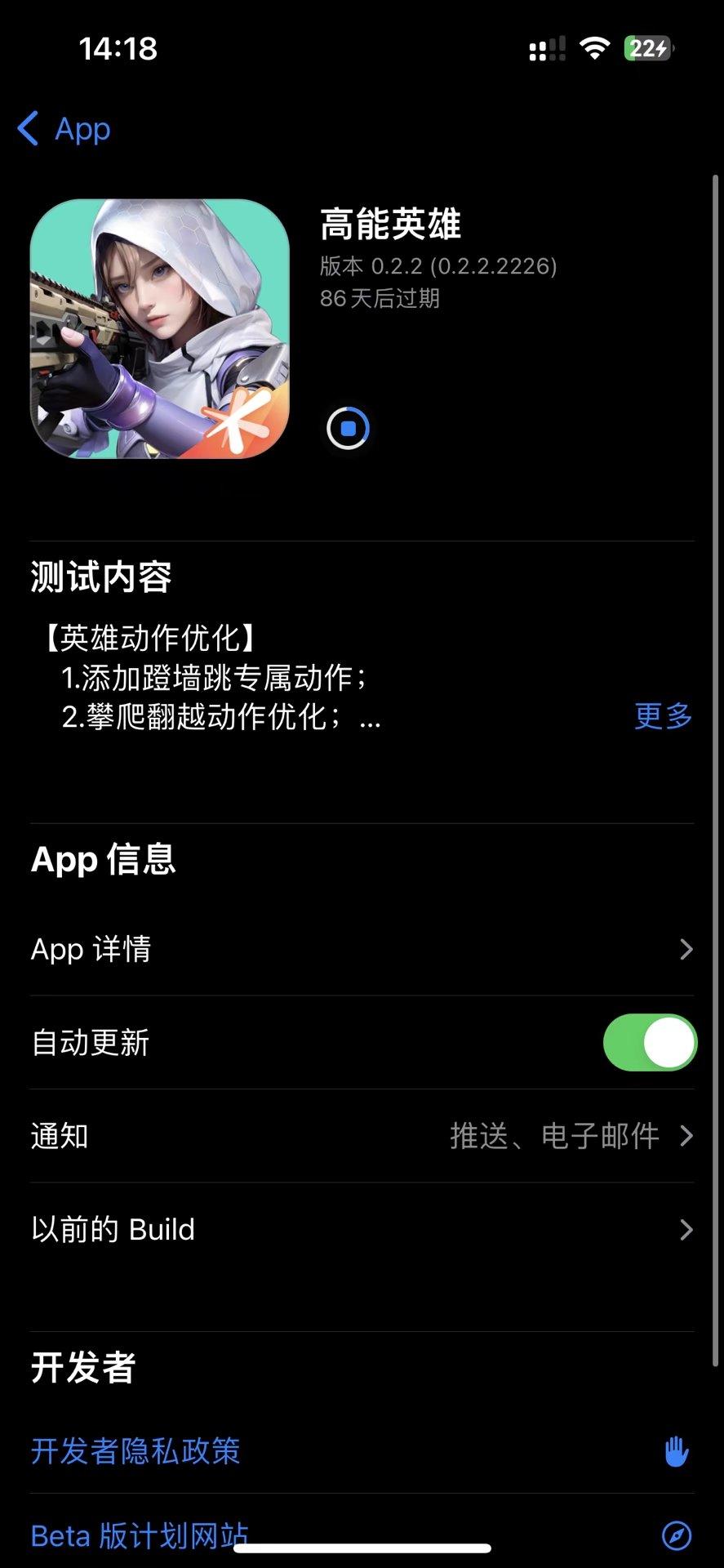724x1568 pixels.
Task: Tap the compass icon beside Beta 版计划网站
Action: (680, 1534)
